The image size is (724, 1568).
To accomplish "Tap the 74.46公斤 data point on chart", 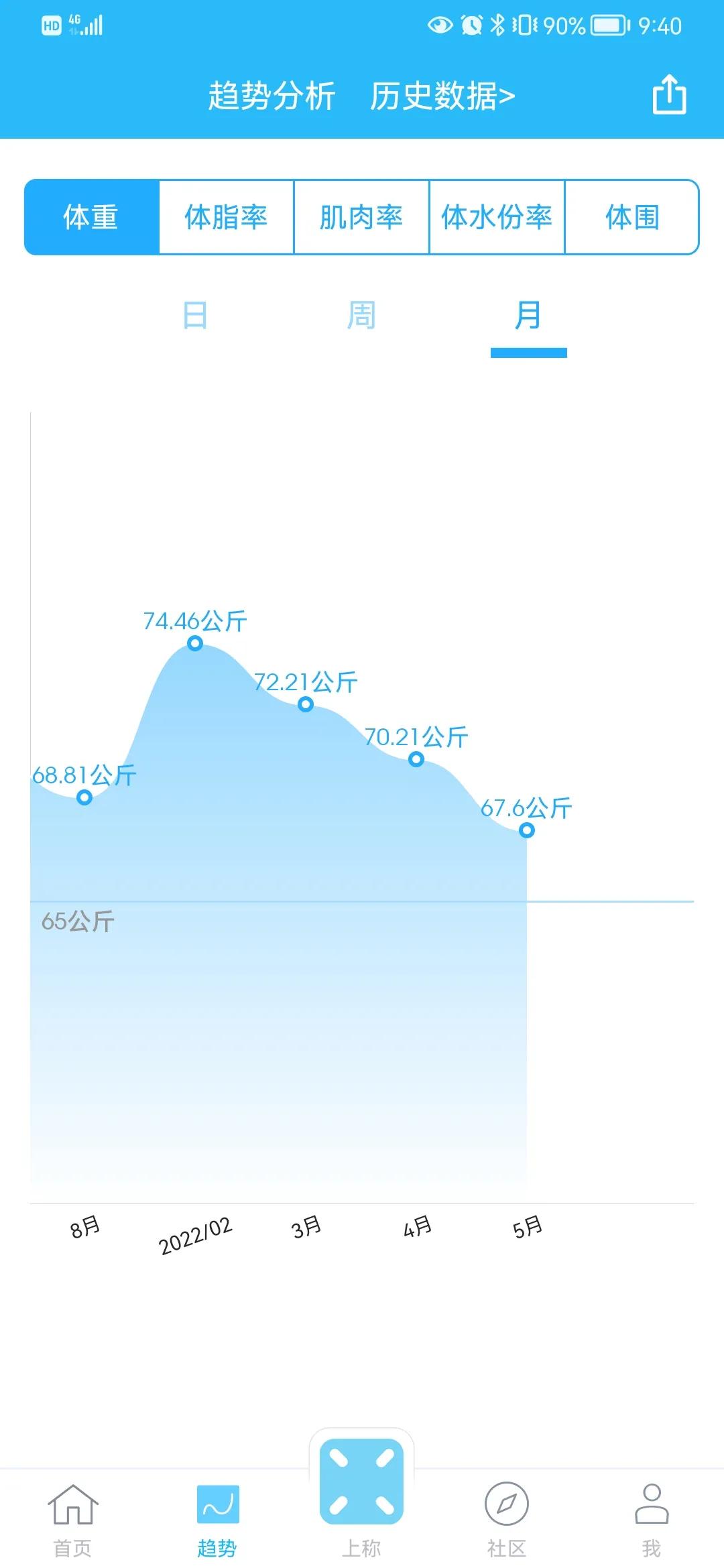I will 194,644.
